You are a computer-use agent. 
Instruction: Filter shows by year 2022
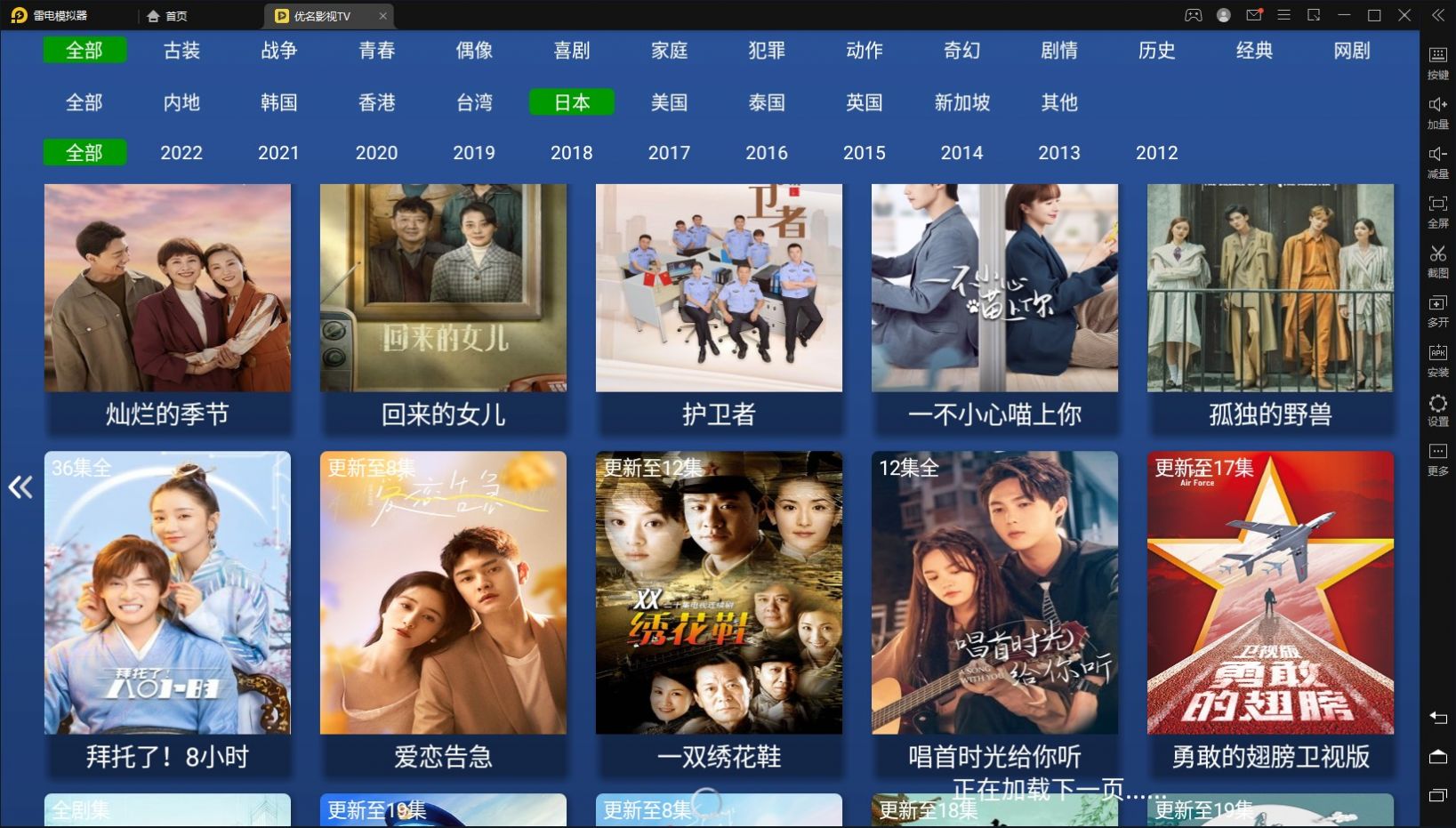coord(181,153)
